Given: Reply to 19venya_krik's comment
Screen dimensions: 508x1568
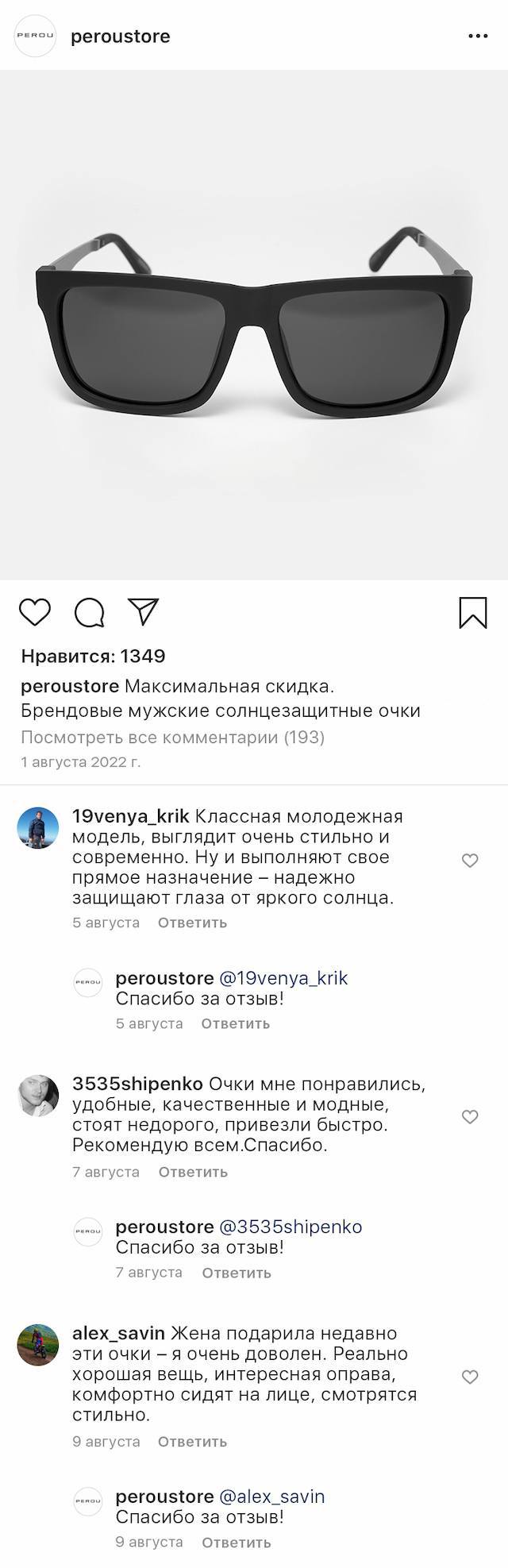Looking at the screenshot, I should pyautogui.click(x=192, y=923).
